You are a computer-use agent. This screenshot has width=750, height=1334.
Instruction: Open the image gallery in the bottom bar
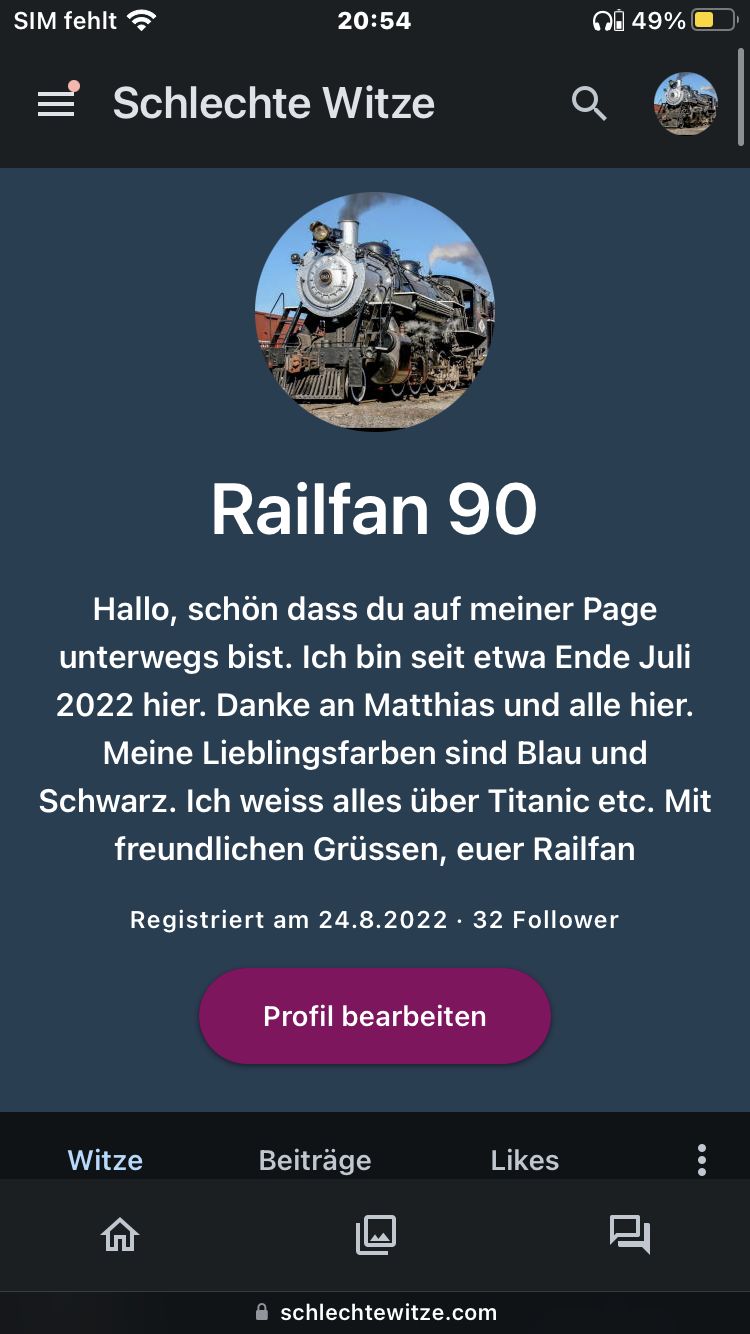tap(376, 1236)
